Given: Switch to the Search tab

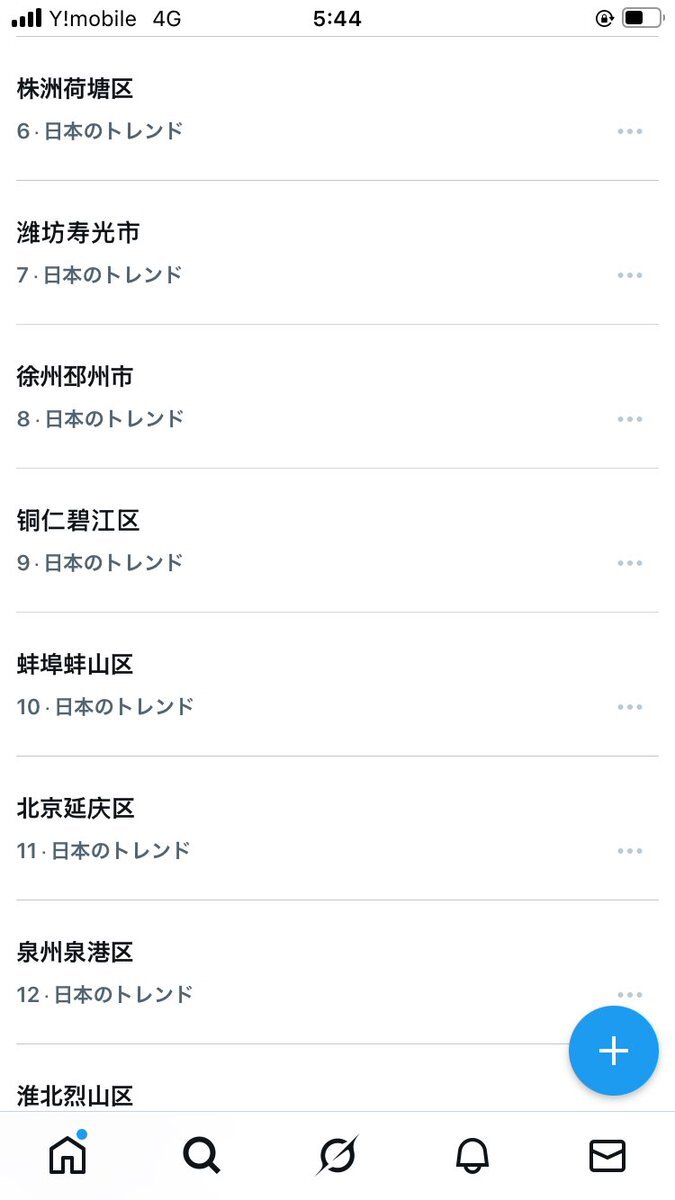Looking at the screenshot, I should click(202, 1156).
